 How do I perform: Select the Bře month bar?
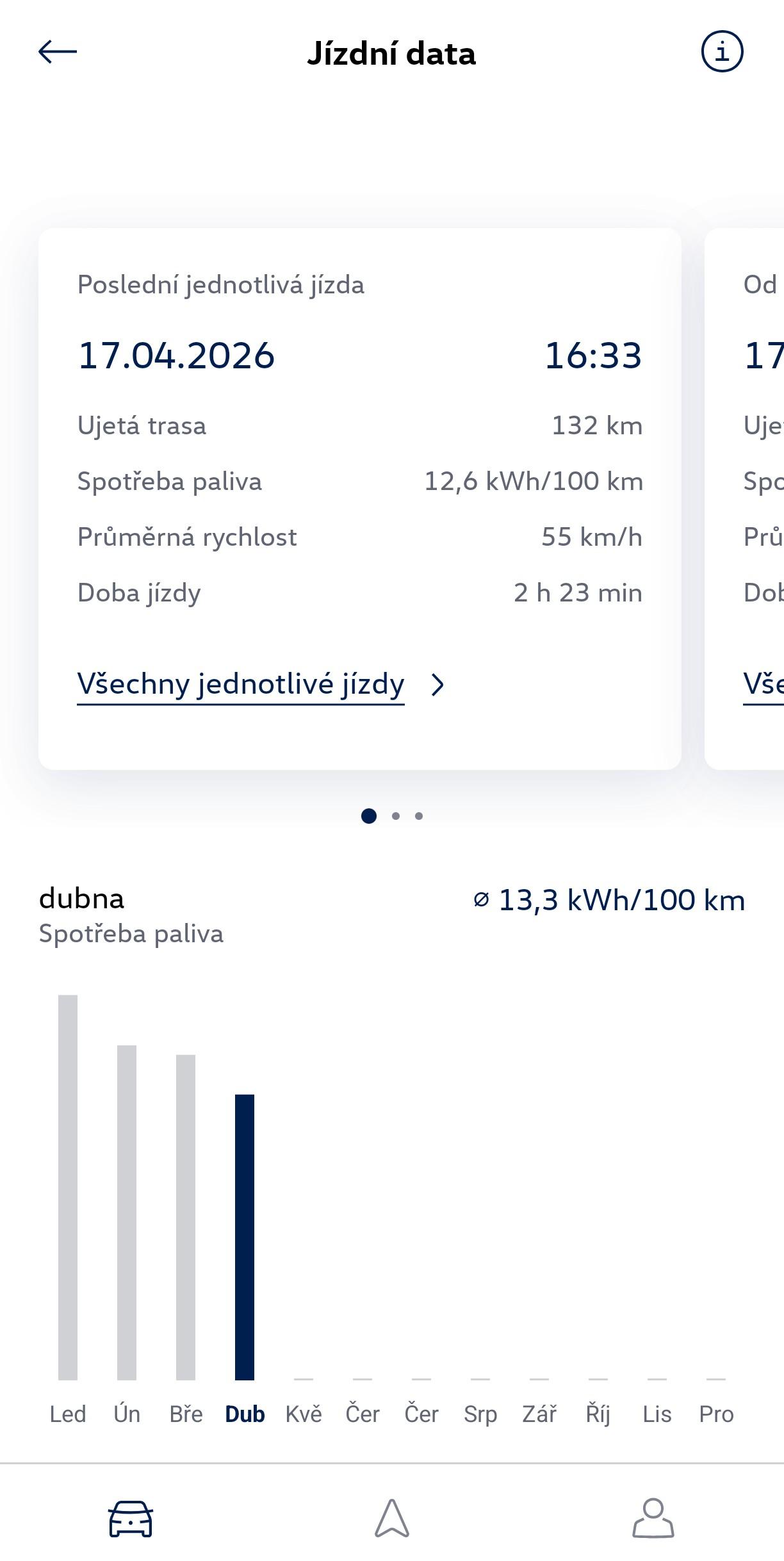(186, 1216)
